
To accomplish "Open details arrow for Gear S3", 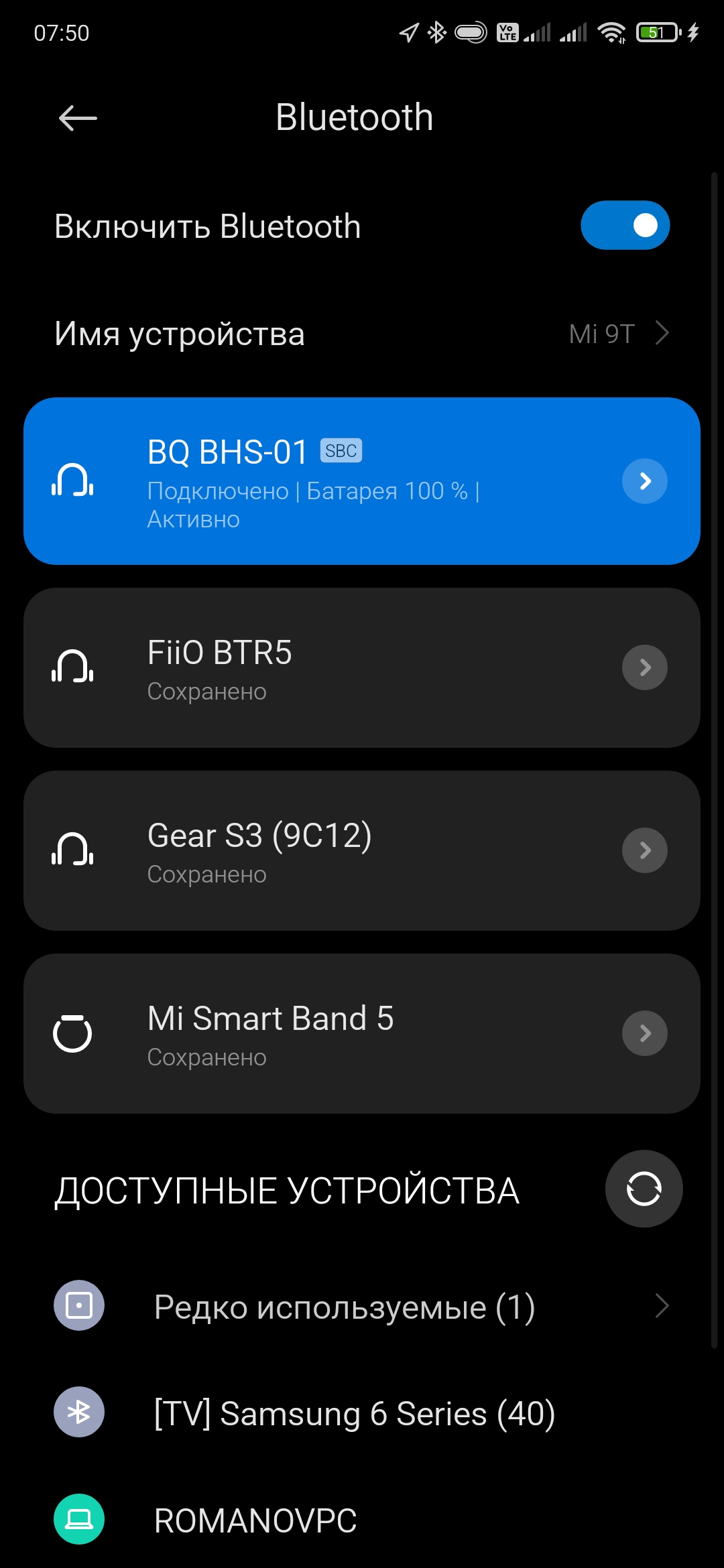I will click(645, 850).
